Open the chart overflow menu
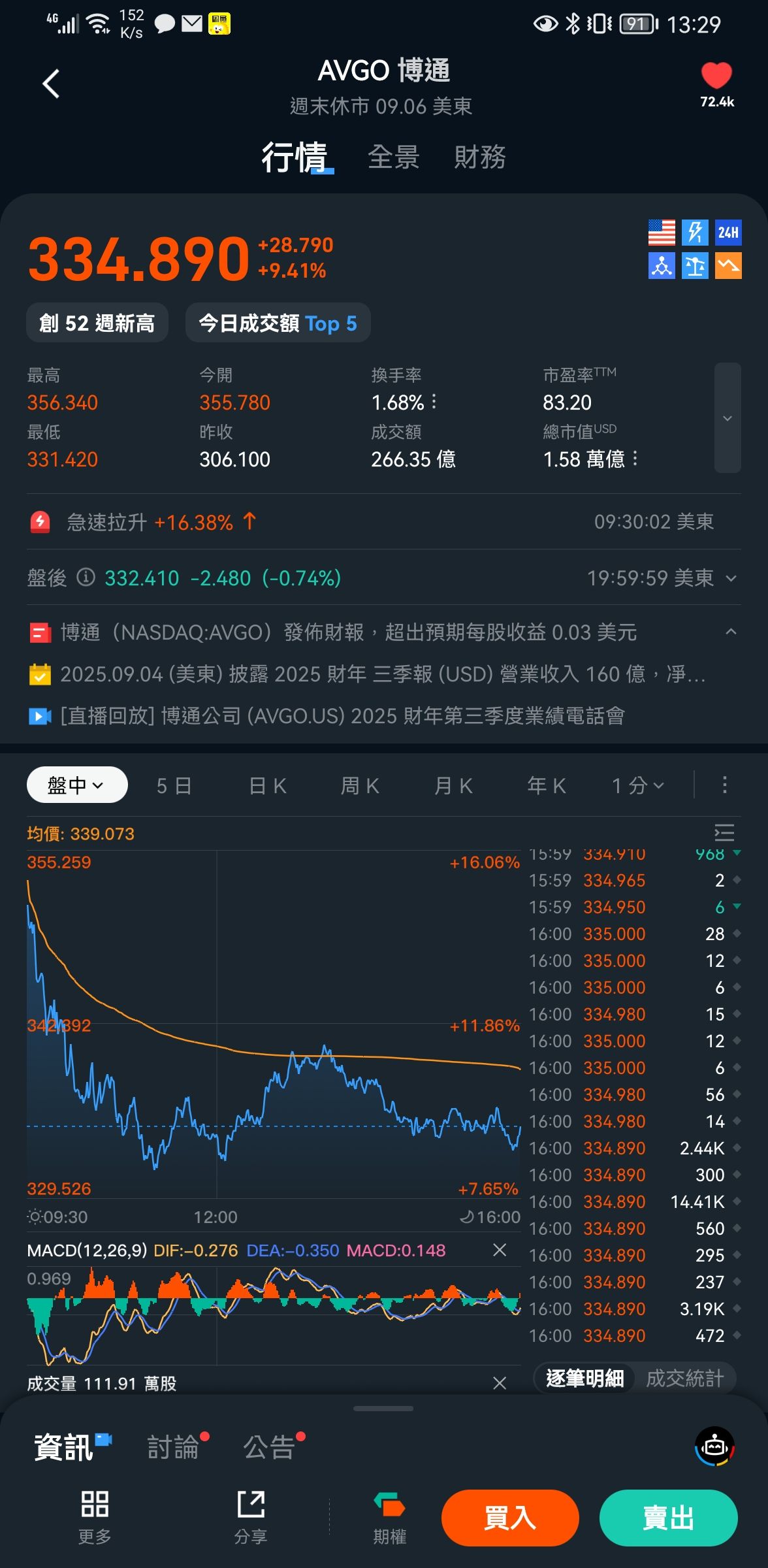 (x=724, y=785)
